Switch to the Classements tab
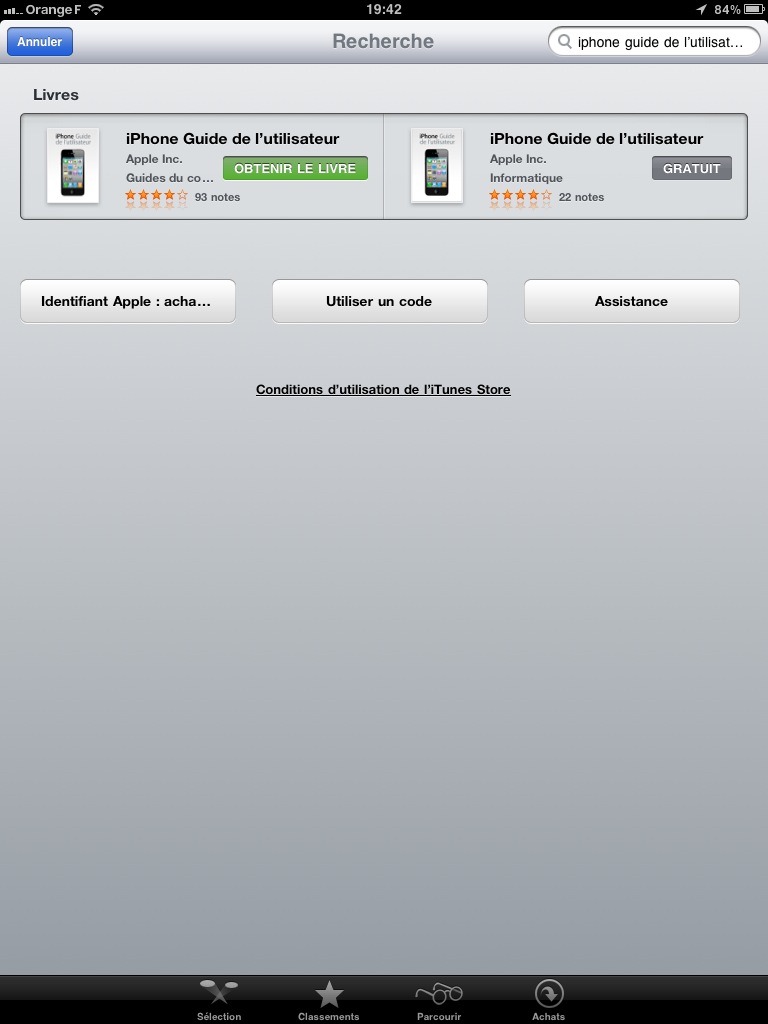Image resolution: width=768 pixels, height=1024 pixels. click(x=328, y=999)
